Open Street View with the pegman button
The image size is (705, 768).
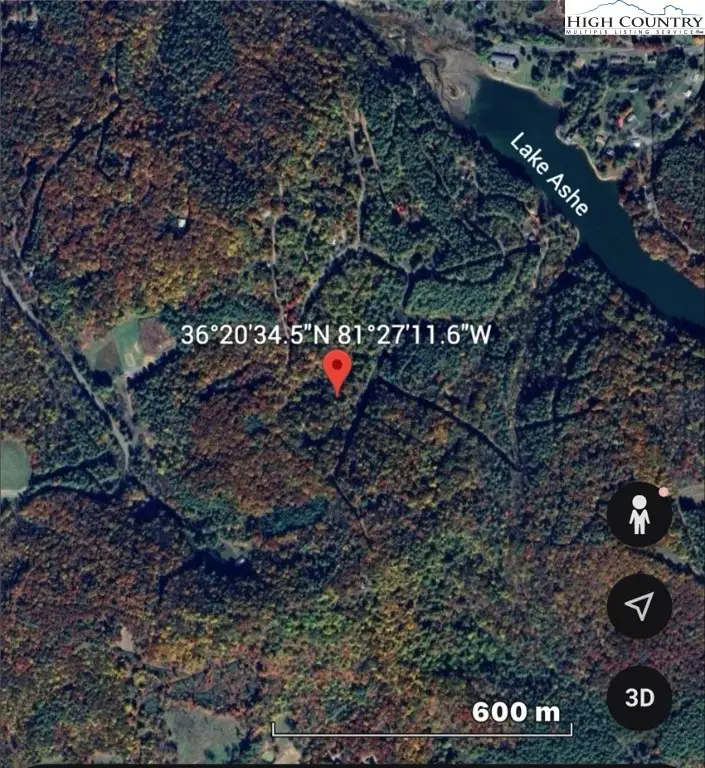pyautogui.click(x=638, y=515)
